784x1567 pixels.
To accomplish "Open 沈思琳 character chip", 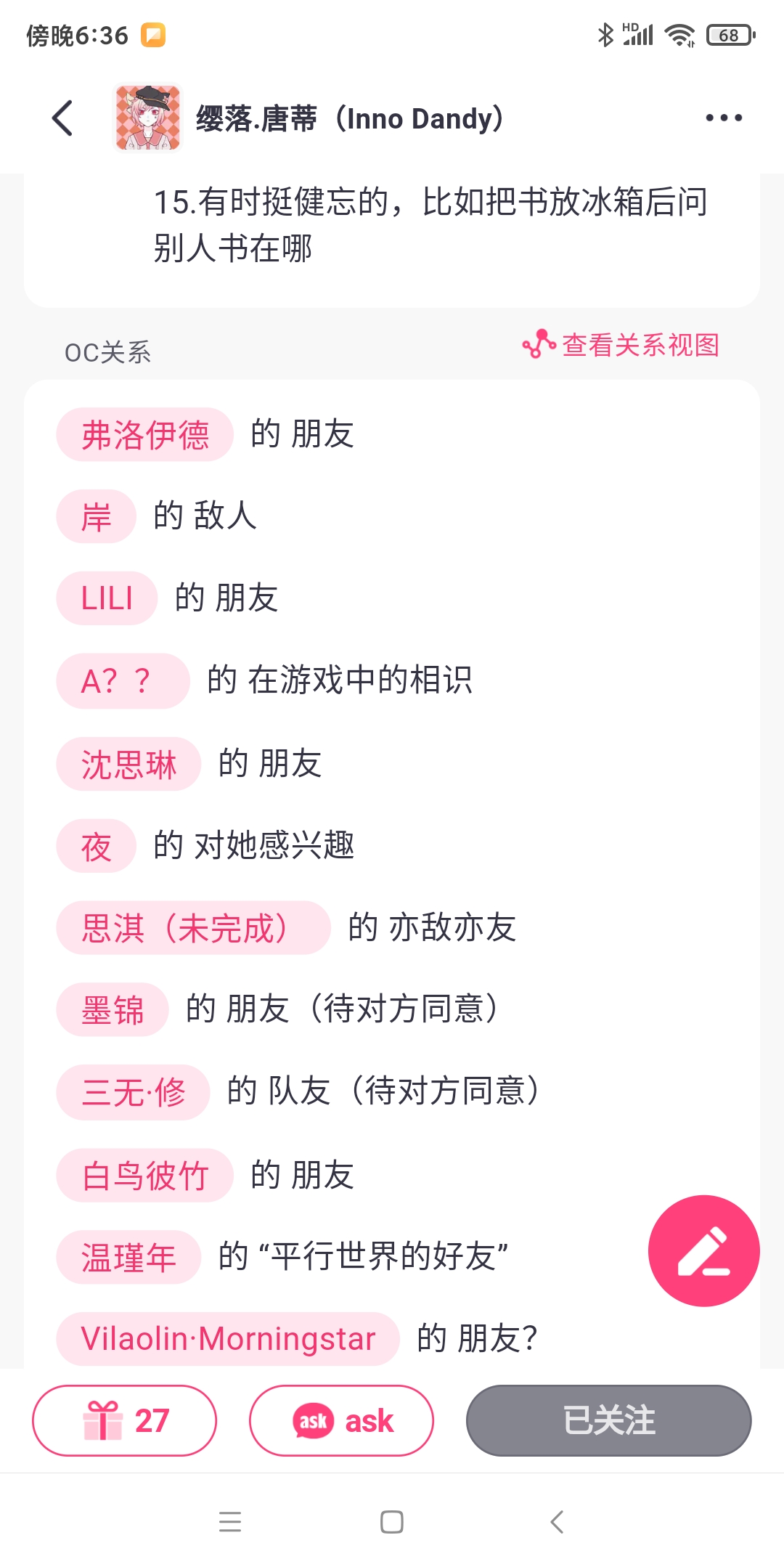I will tap(128, 764).
